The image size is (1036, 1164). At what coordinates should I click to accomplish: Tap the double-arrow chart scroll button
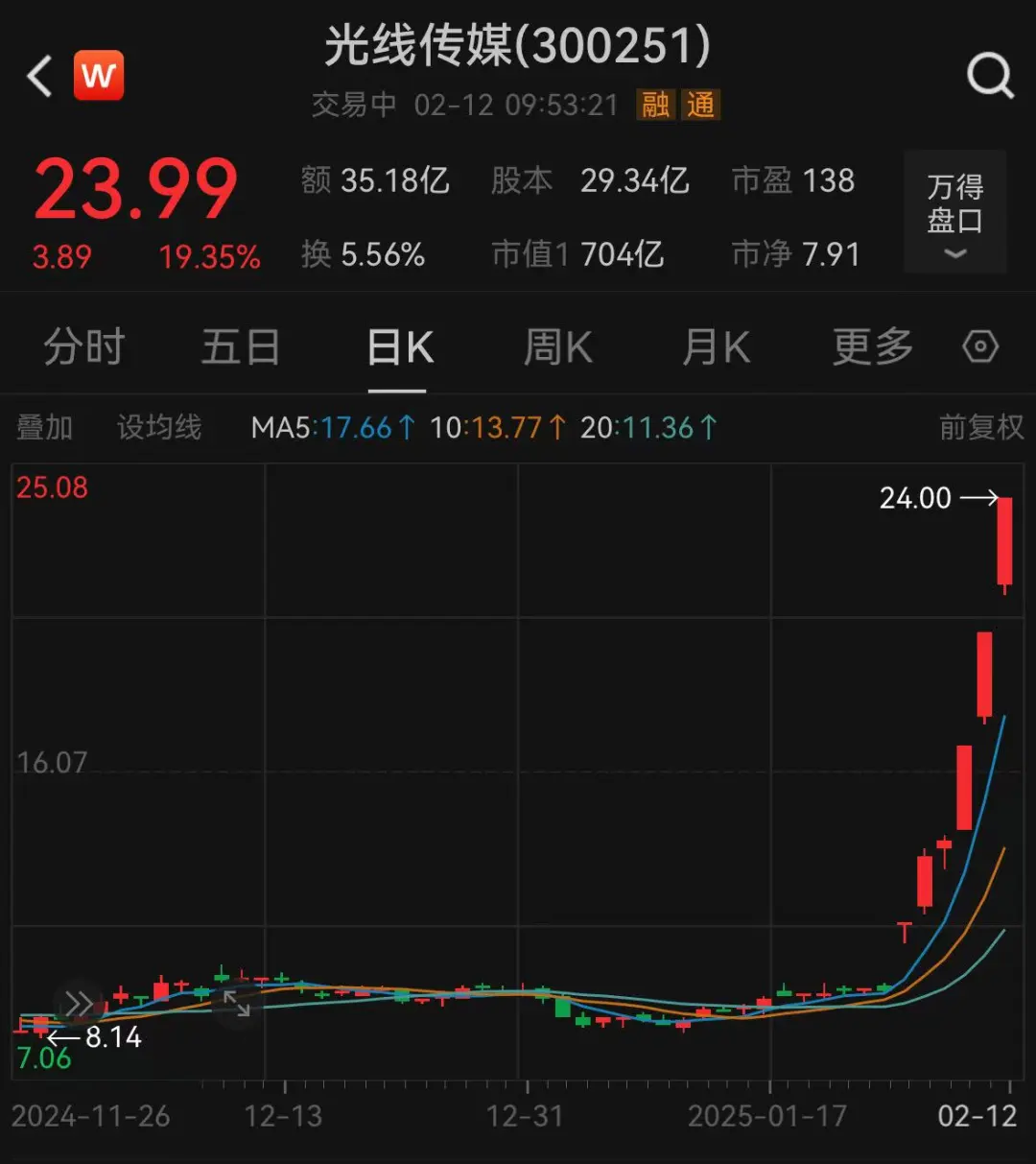[x=79, y=1004]
